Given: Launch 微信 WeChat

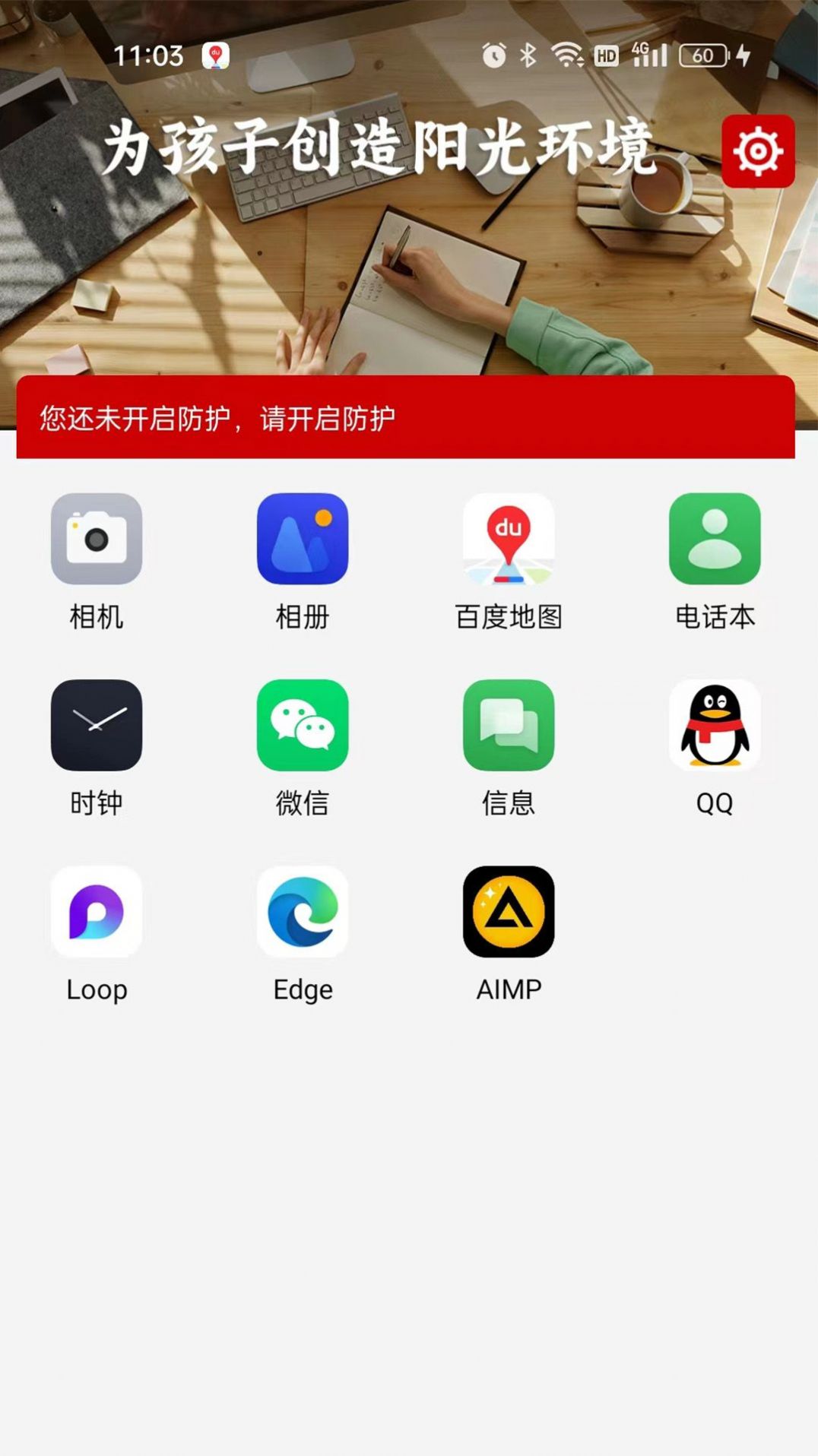Looking at the screenshot, I should pos(303,725).
